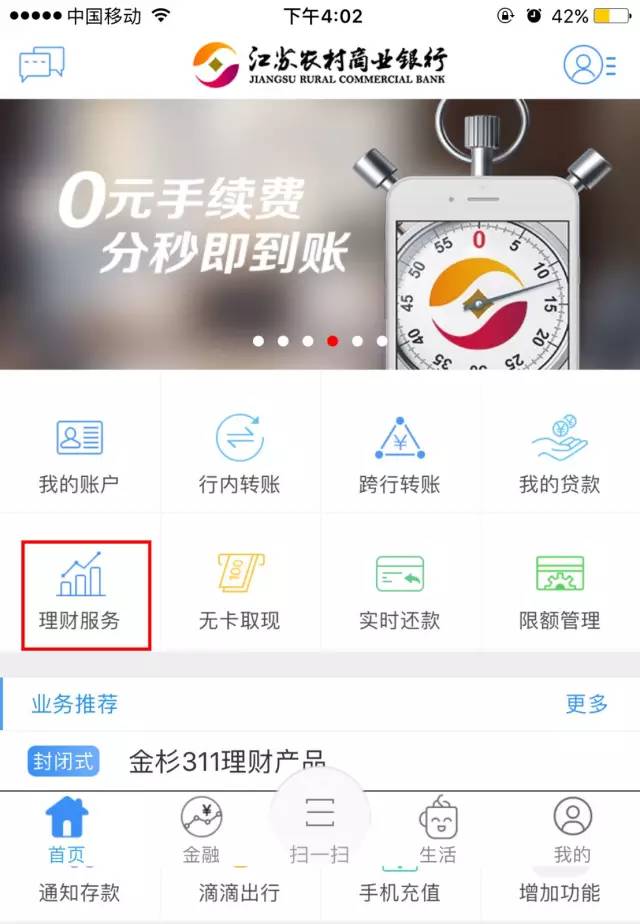
Task: View 我的贷款 (My Loans)
Action: (x=560, y=454)
